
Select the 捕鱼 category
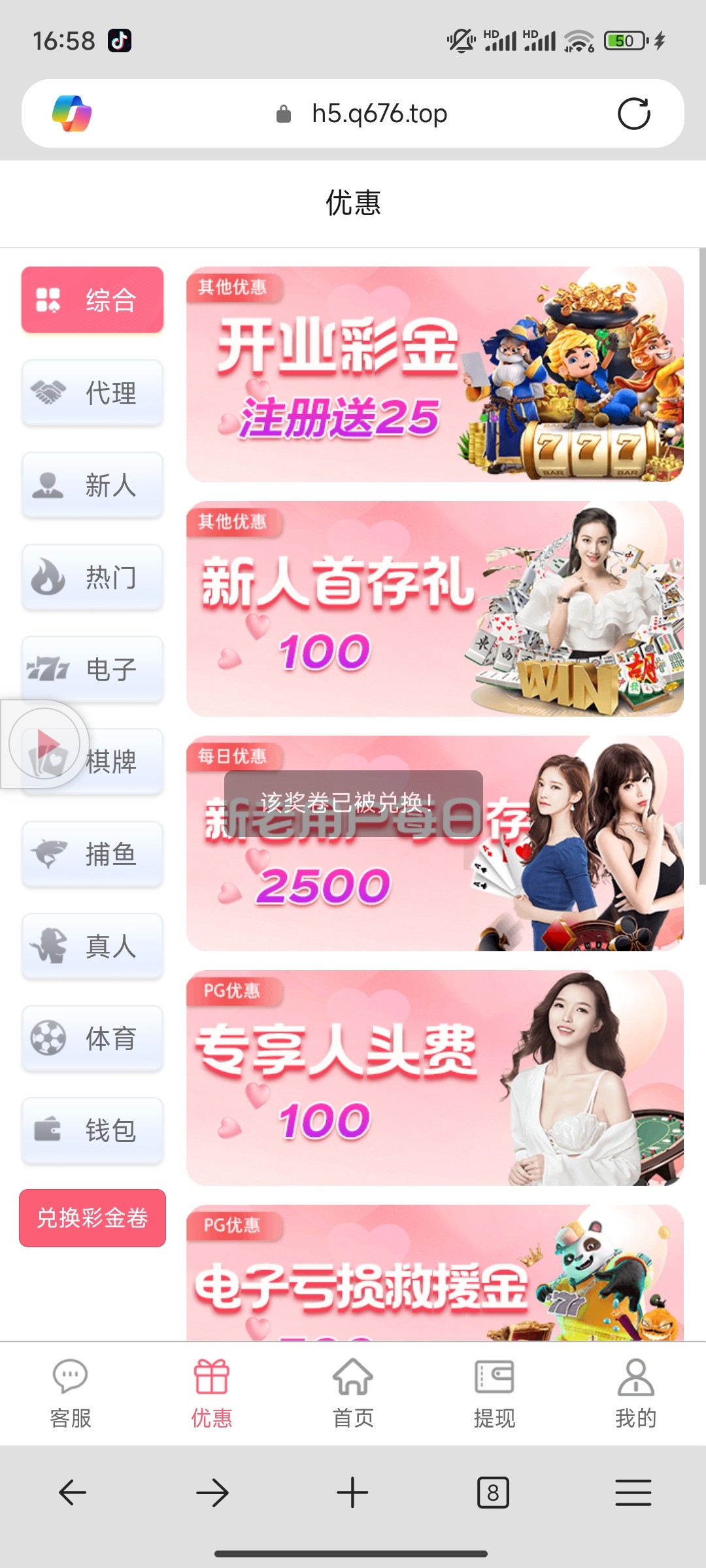pos(92,854)
